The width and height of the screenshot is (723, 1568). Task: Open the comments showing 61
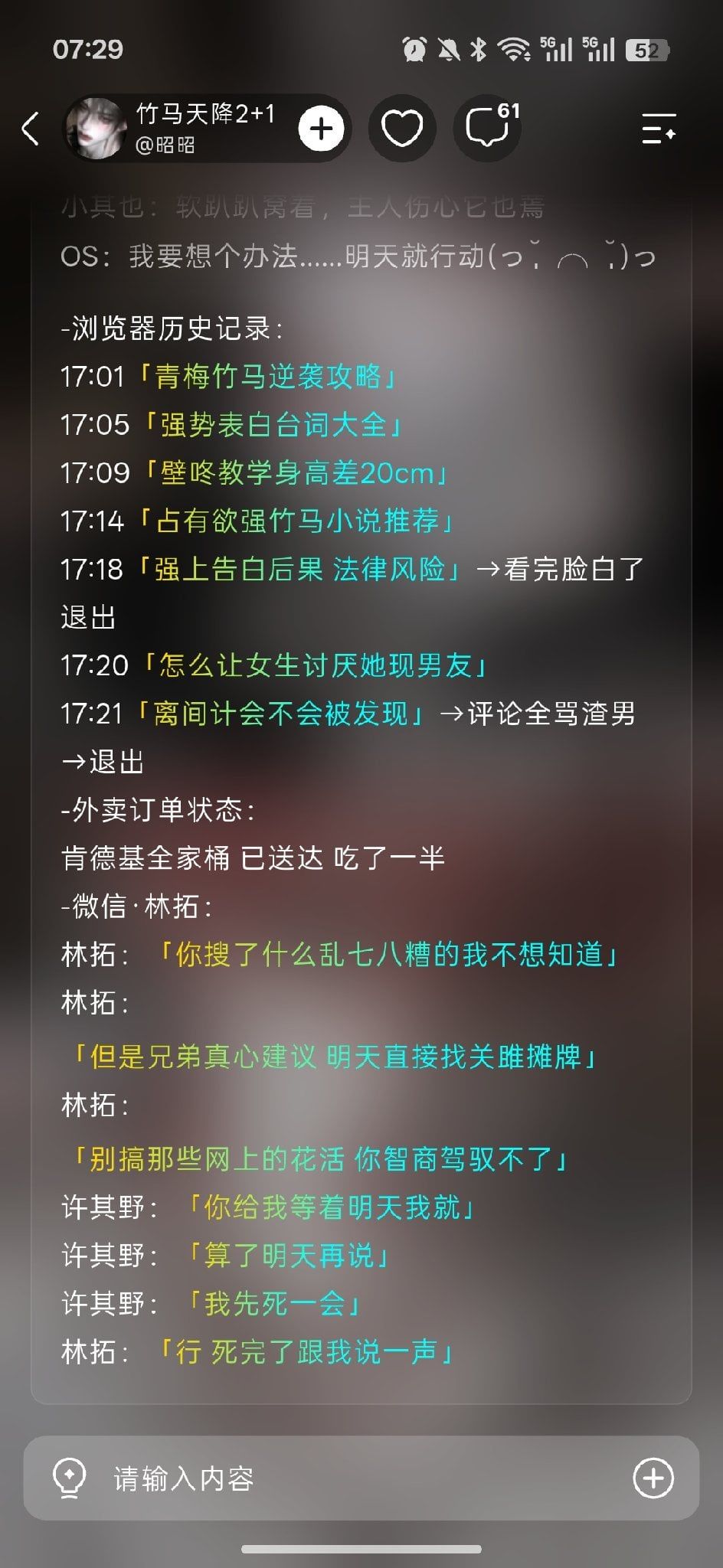pos(489,128)
